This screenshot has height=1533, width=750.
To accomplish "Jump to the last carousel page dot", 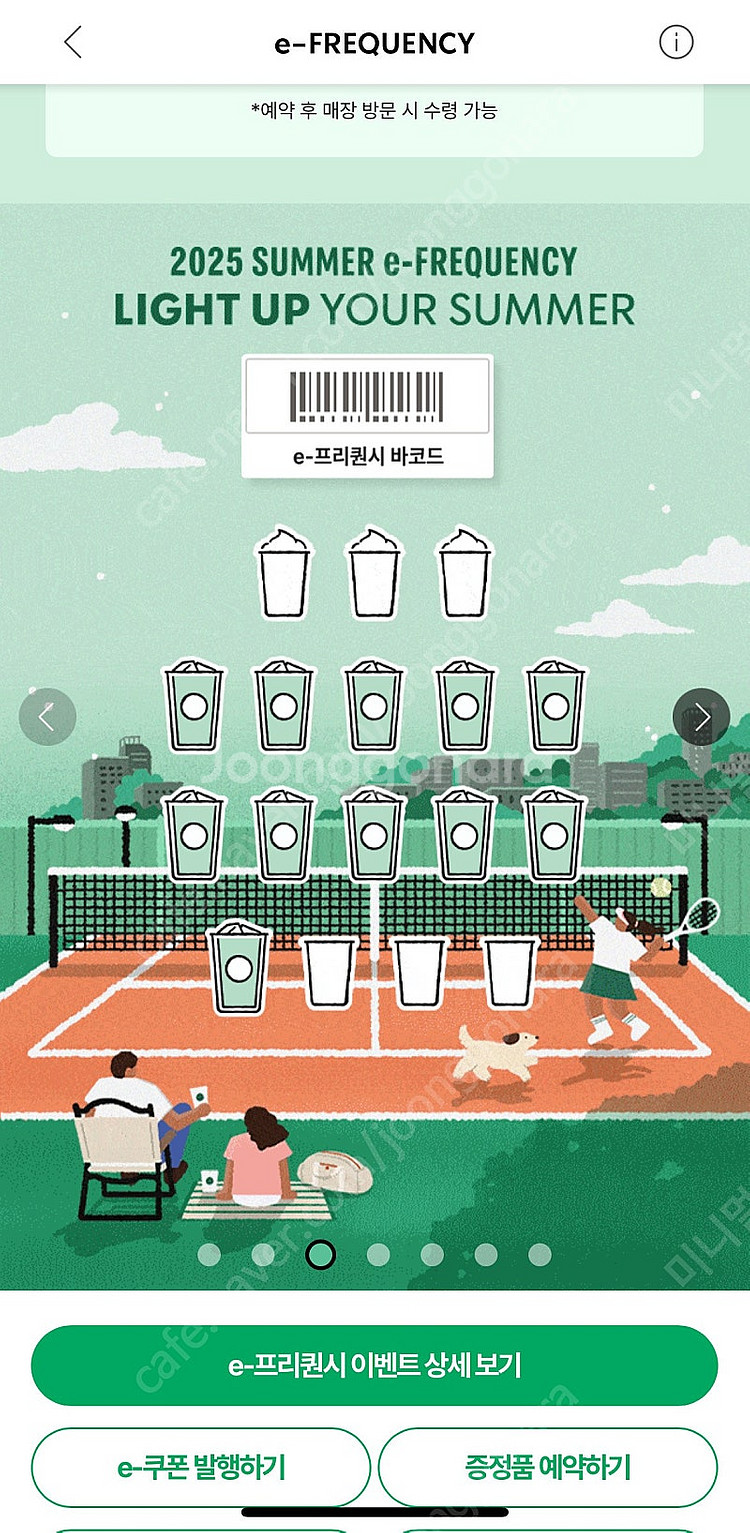I will (x=540, y=1254).
